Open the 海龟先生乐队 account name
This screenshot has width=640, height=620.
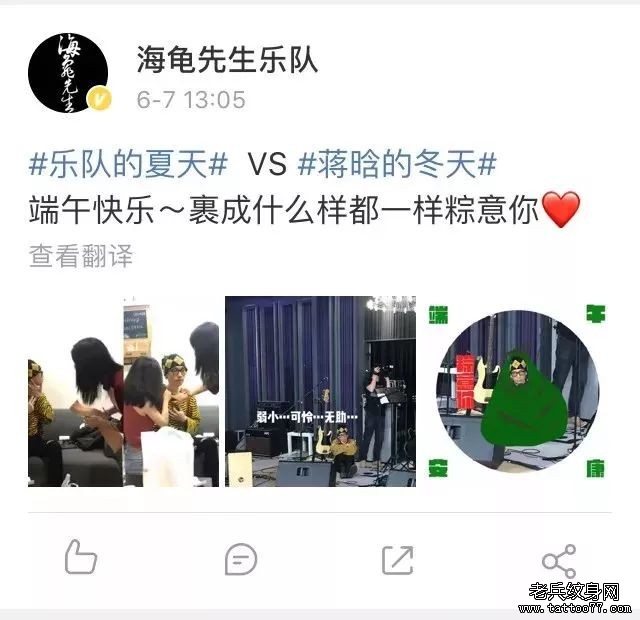[x=227, y=60]
